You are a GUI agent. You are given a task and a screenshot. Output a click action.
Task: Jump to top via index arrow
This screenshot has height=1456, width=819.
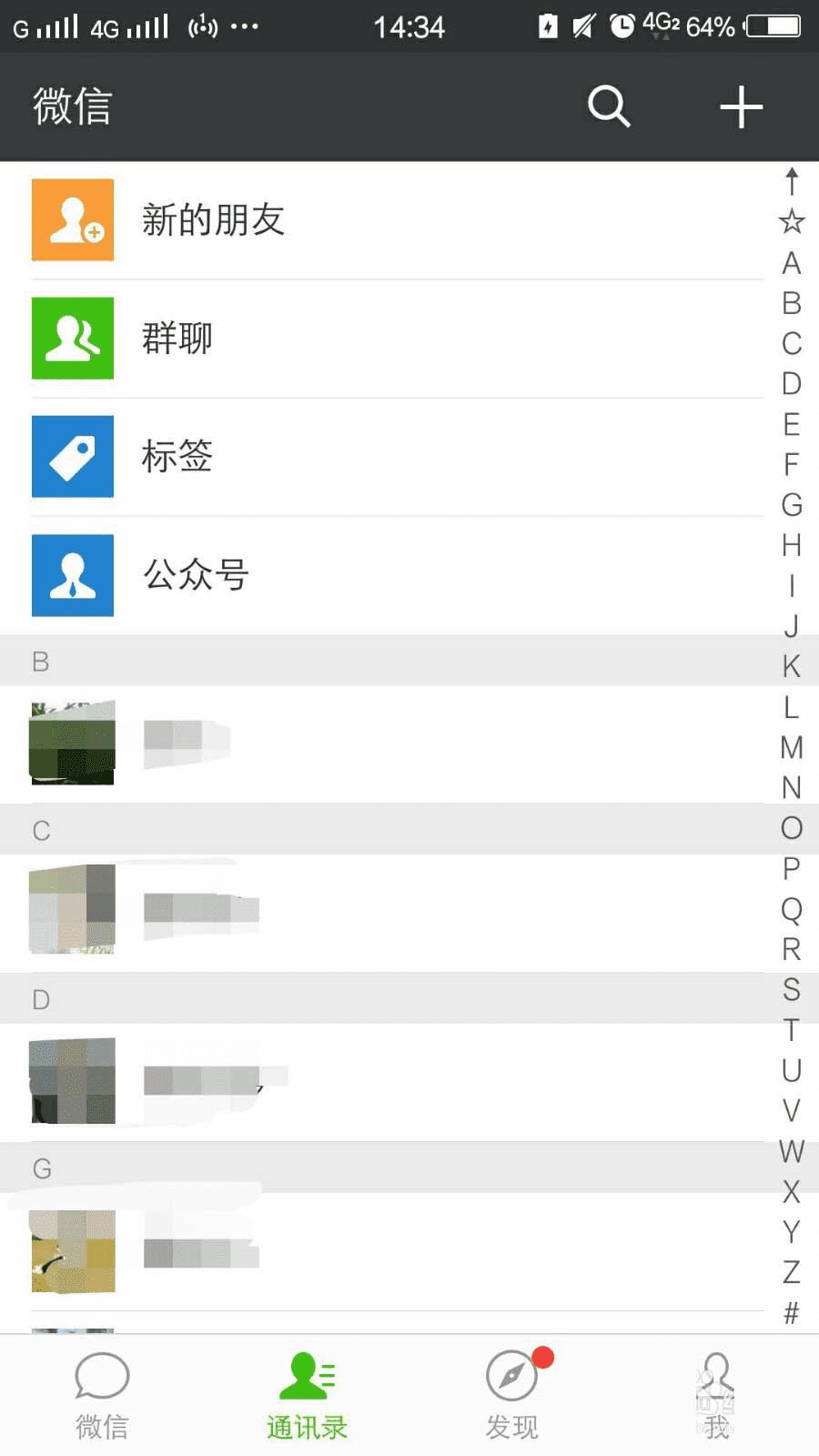pyautogui.click(x=791, y=181)
